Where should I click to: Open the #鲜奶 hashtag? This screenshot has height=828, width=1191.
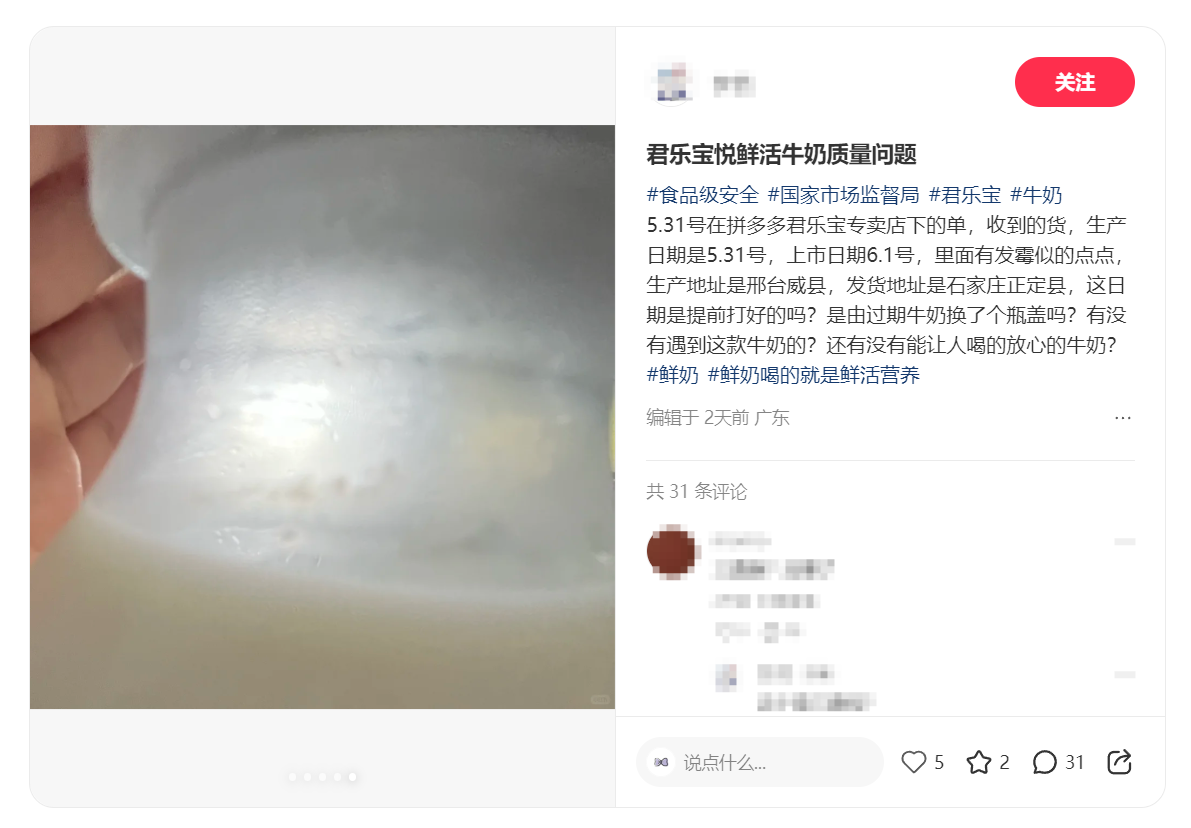click(672, 375)
